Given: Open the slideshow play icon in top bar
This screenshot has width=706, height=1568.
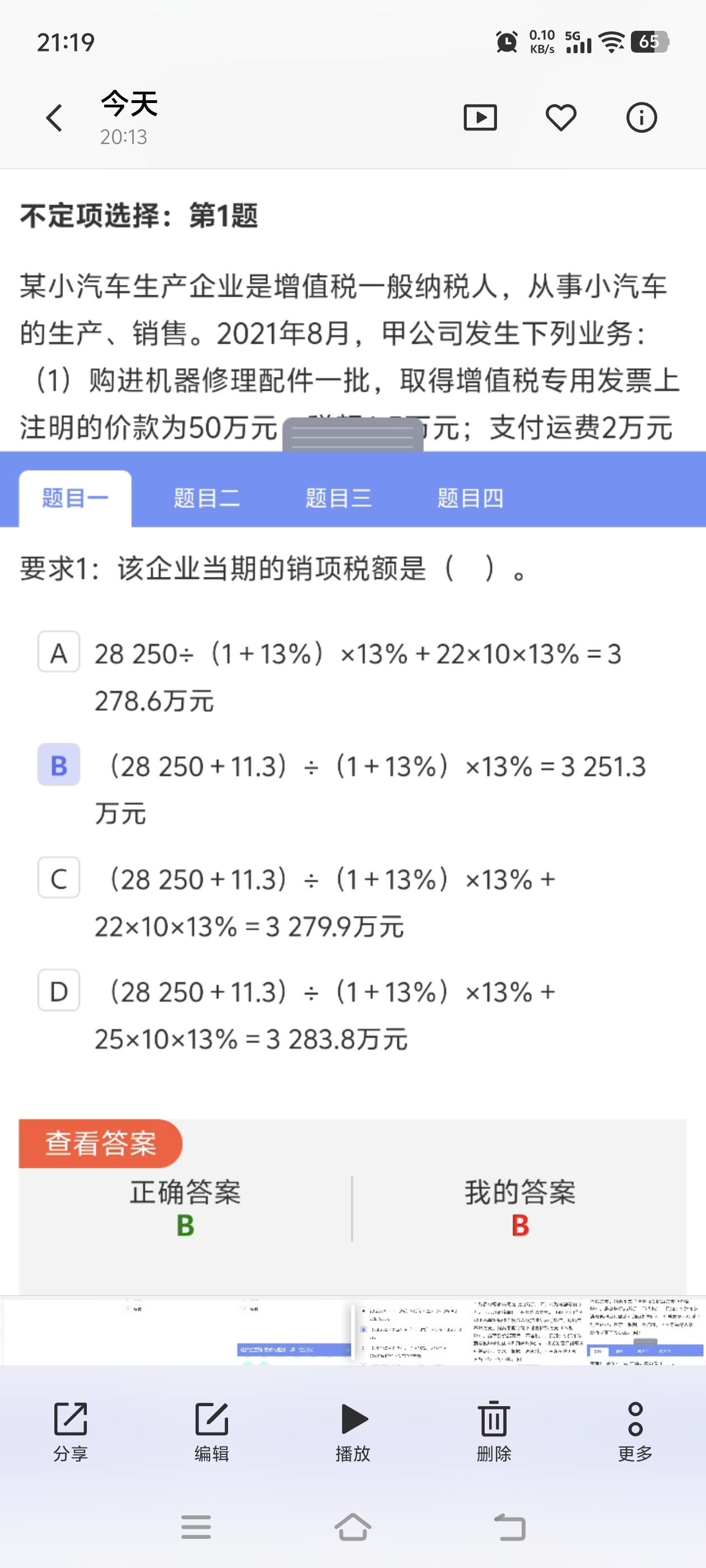Looking at the screenshot, I should coord(480,118).
